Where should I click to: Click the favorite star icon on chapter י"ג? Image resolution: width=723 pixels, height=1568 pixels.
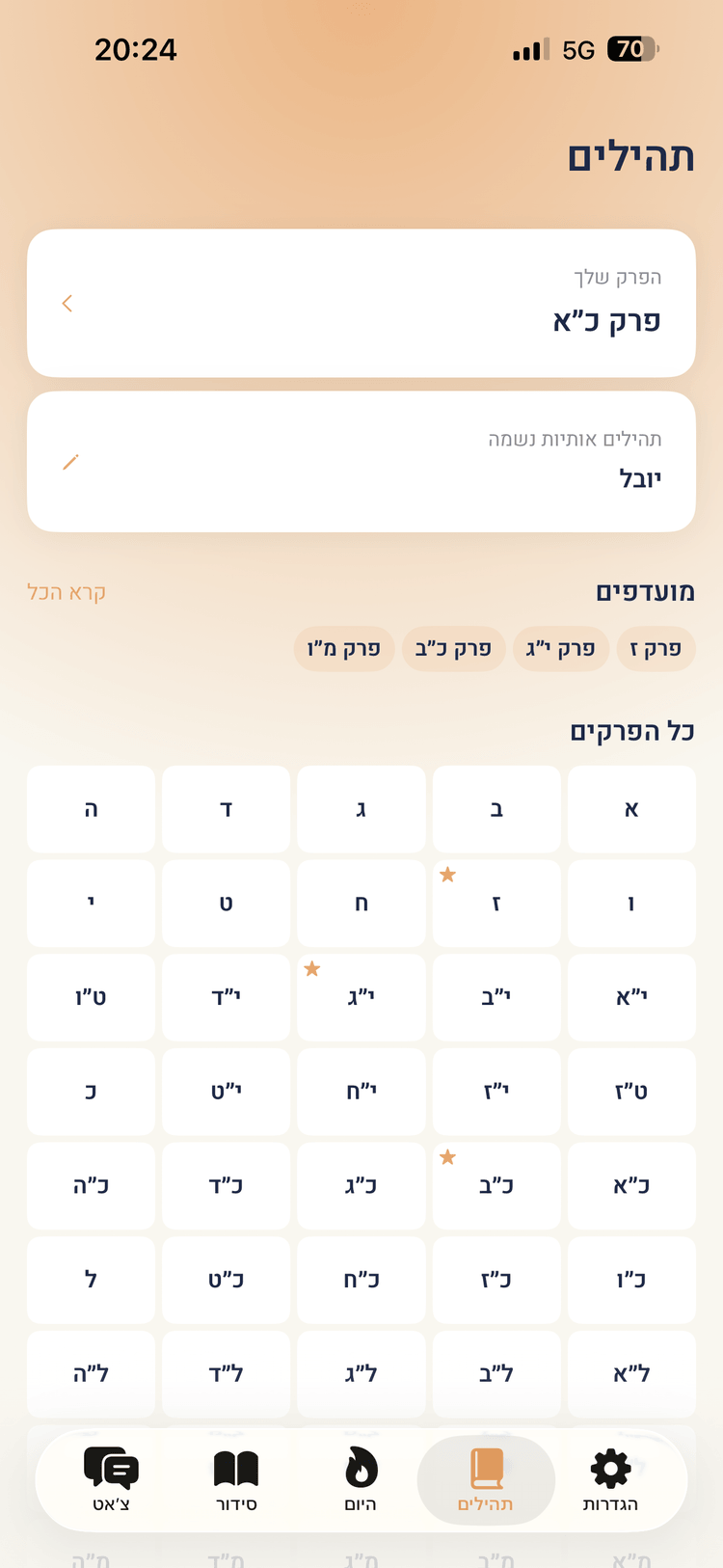312,969
